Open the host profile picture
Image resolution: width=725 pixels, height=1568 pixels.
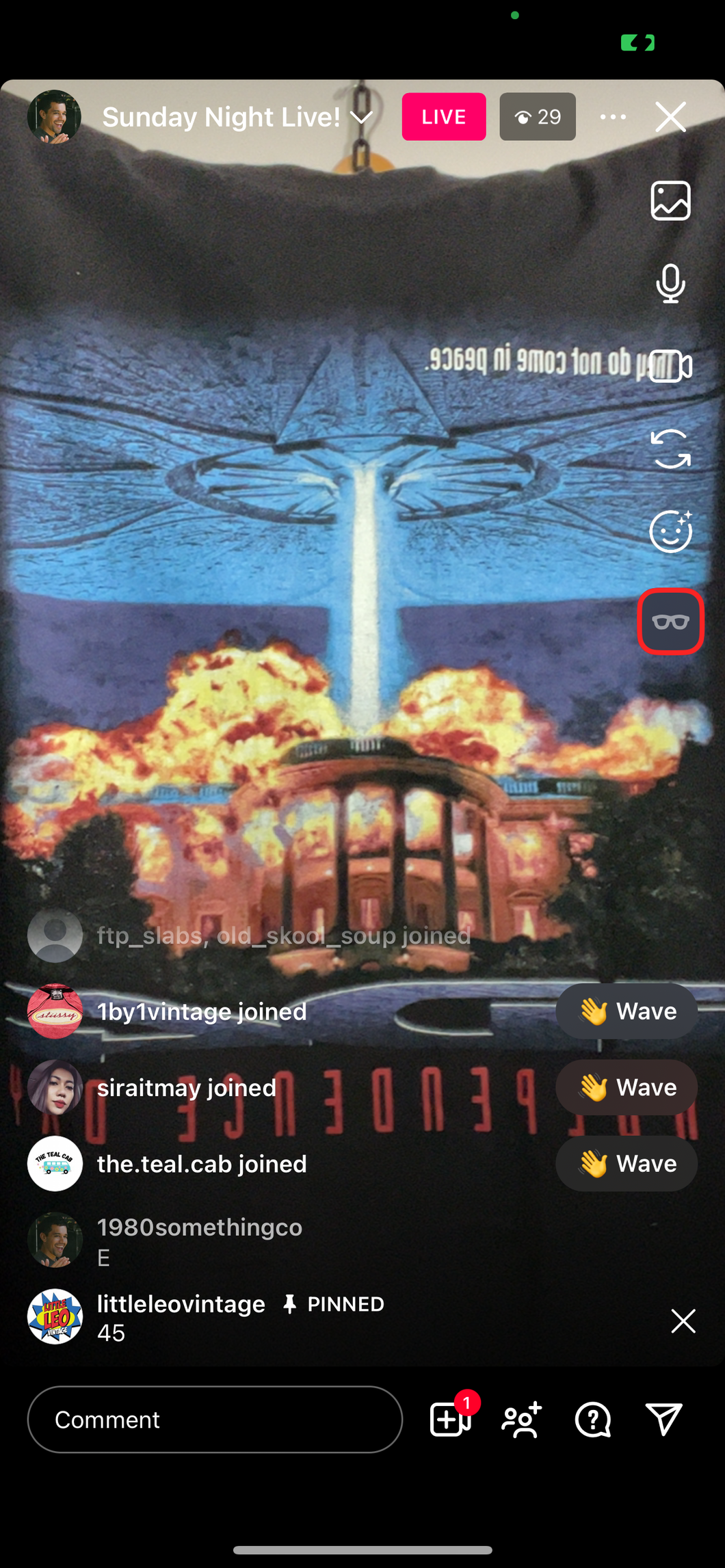tap(54, 117)
